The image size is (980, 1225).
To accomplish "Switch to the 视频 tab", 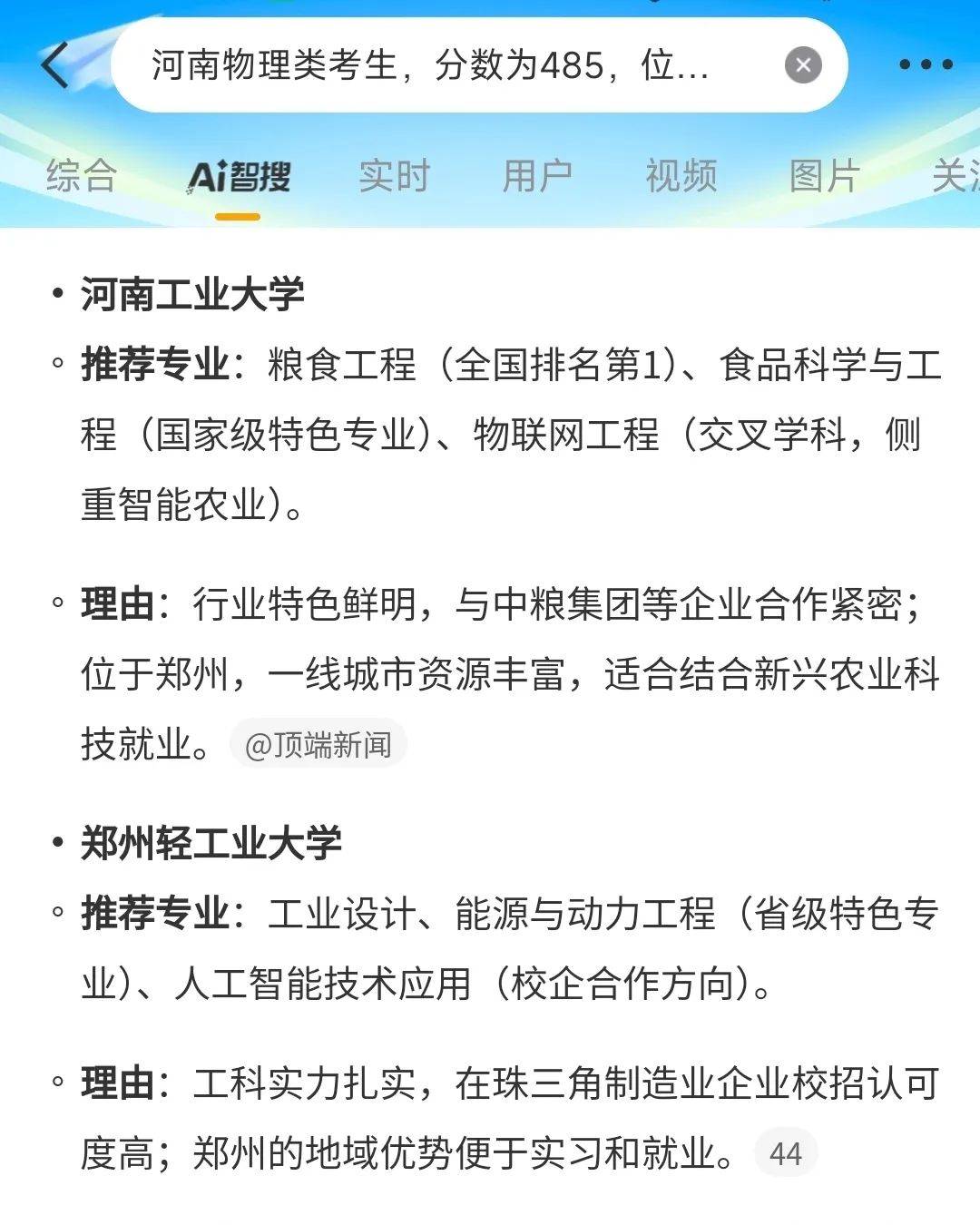I will click(681, 176).
